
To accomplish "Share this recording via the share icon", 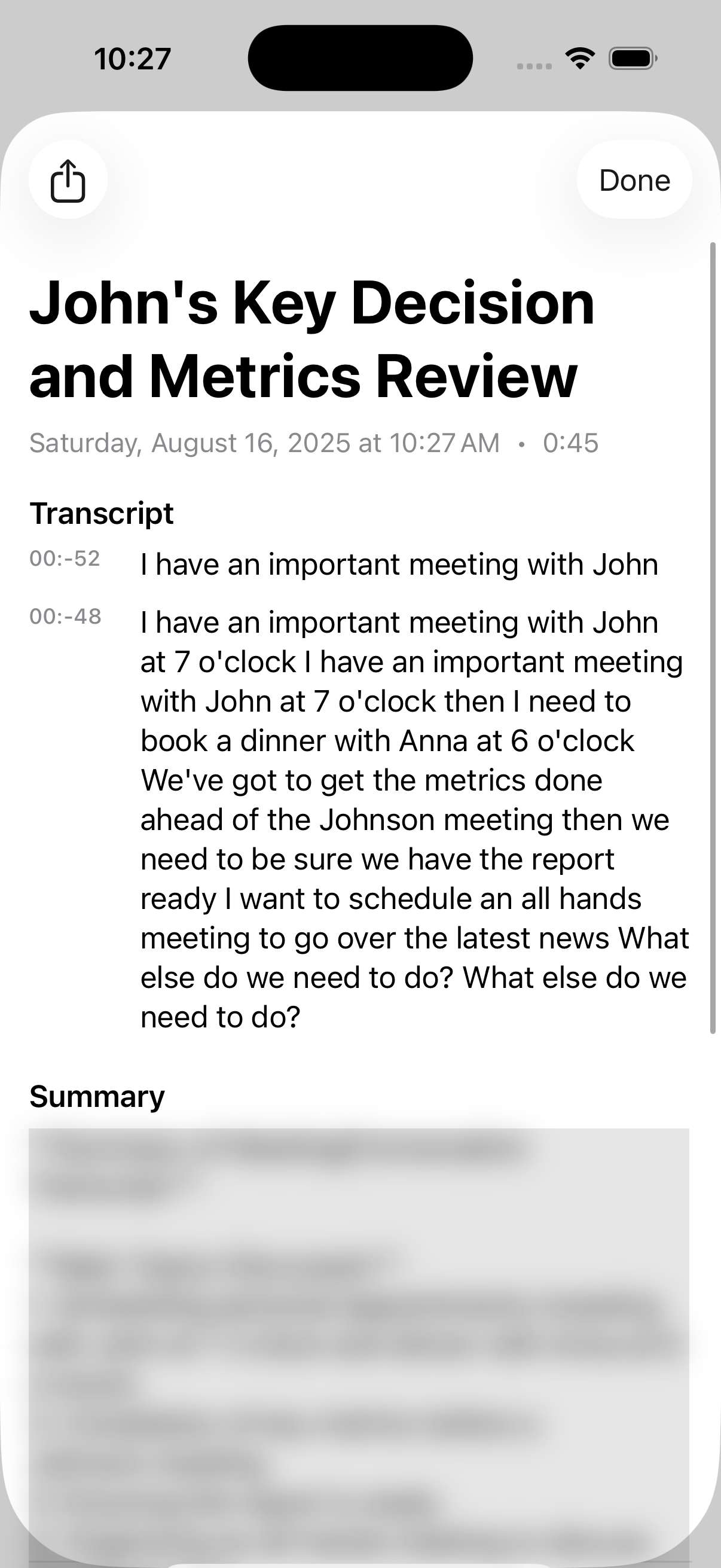I will pos(68,180).
